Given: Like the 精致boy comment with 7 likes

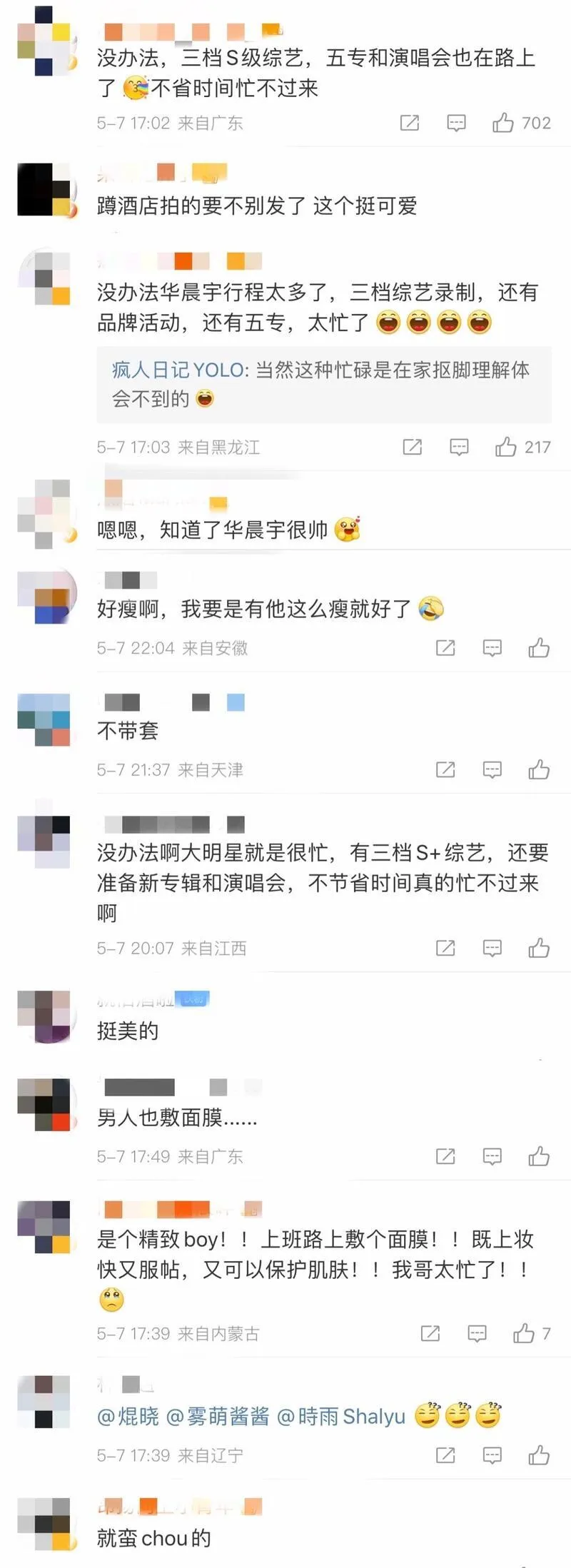Looking at the screenshot, I should (x=524, y=1333).
